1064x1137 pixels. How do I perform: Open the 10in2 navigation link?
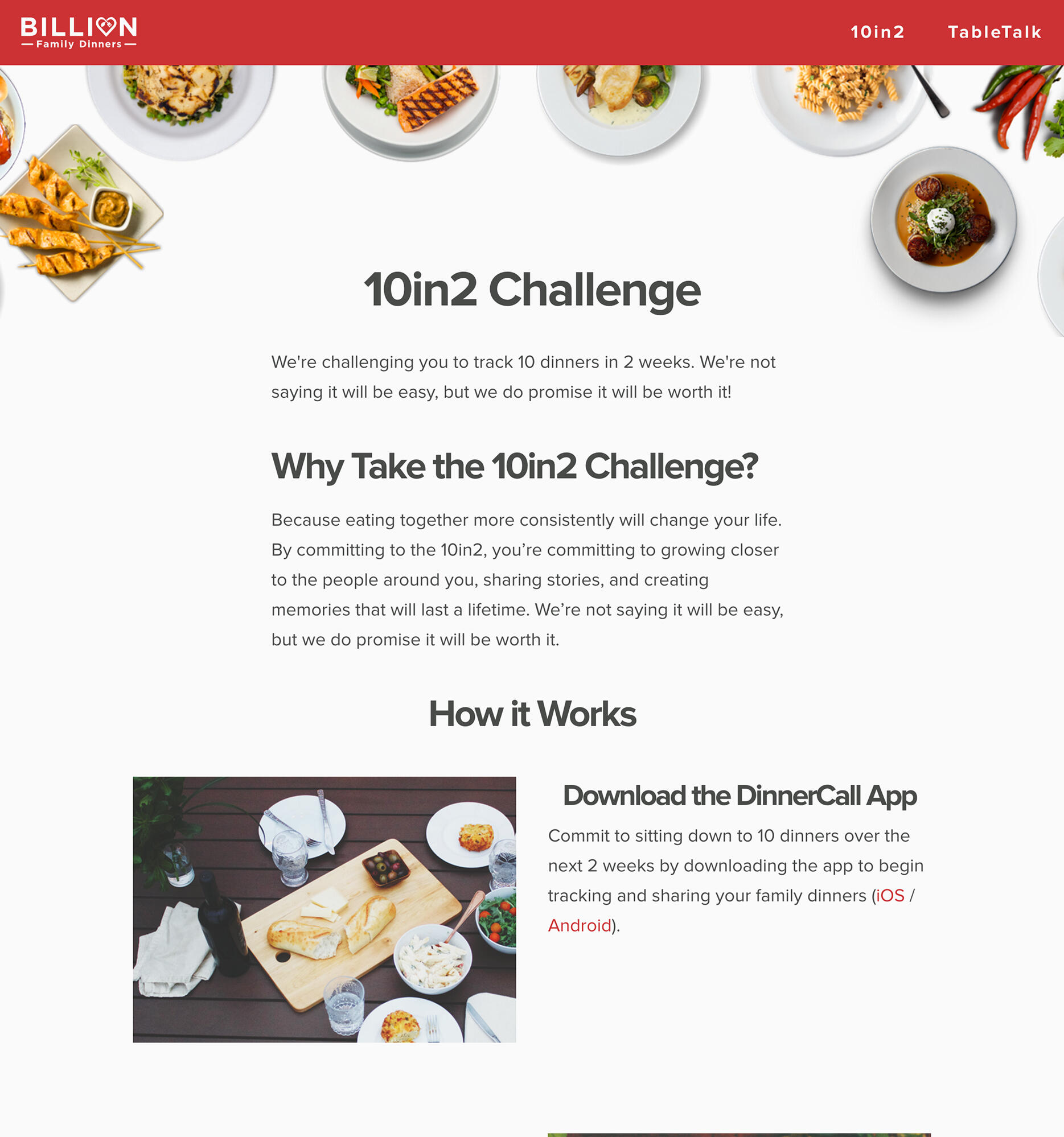[877, 32]
